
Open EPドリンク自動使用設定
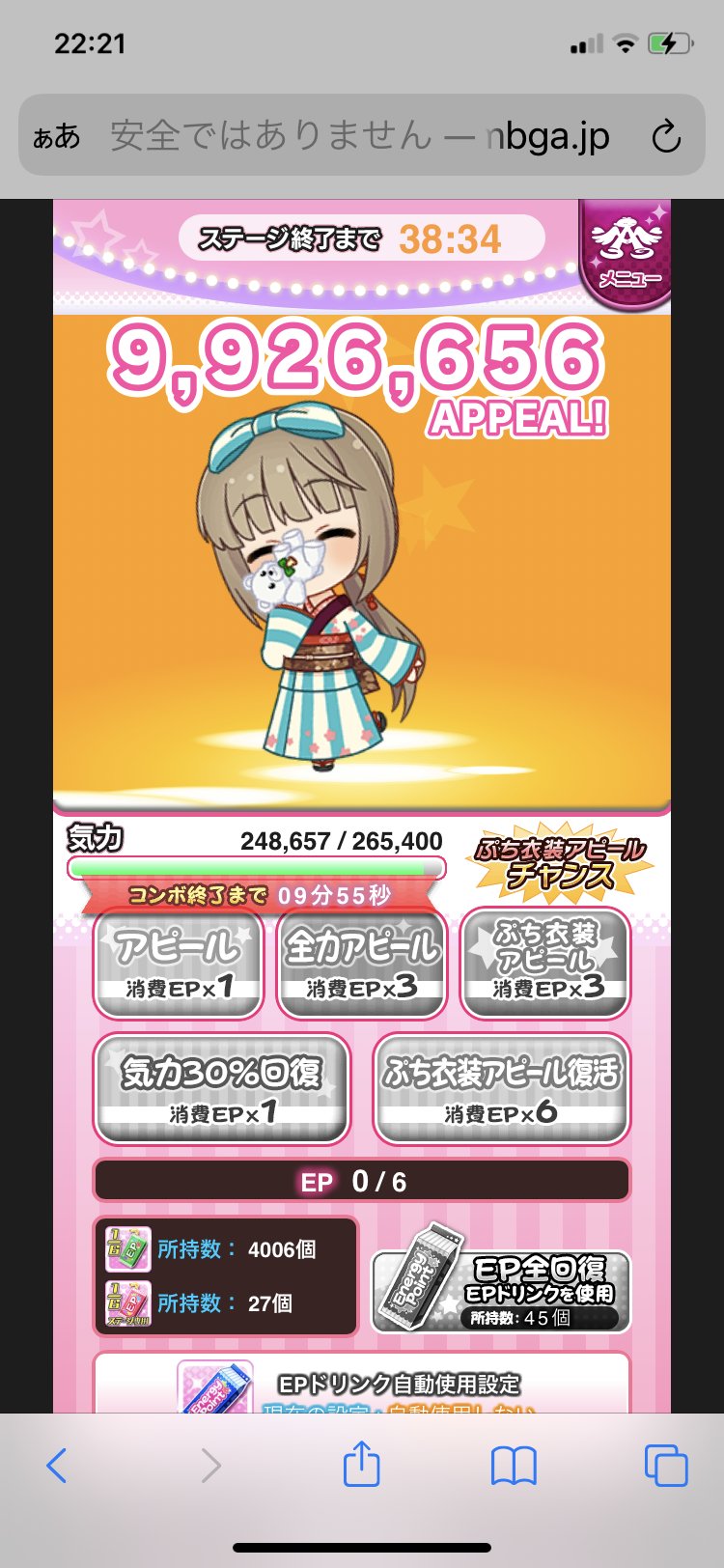point(362,1383)
